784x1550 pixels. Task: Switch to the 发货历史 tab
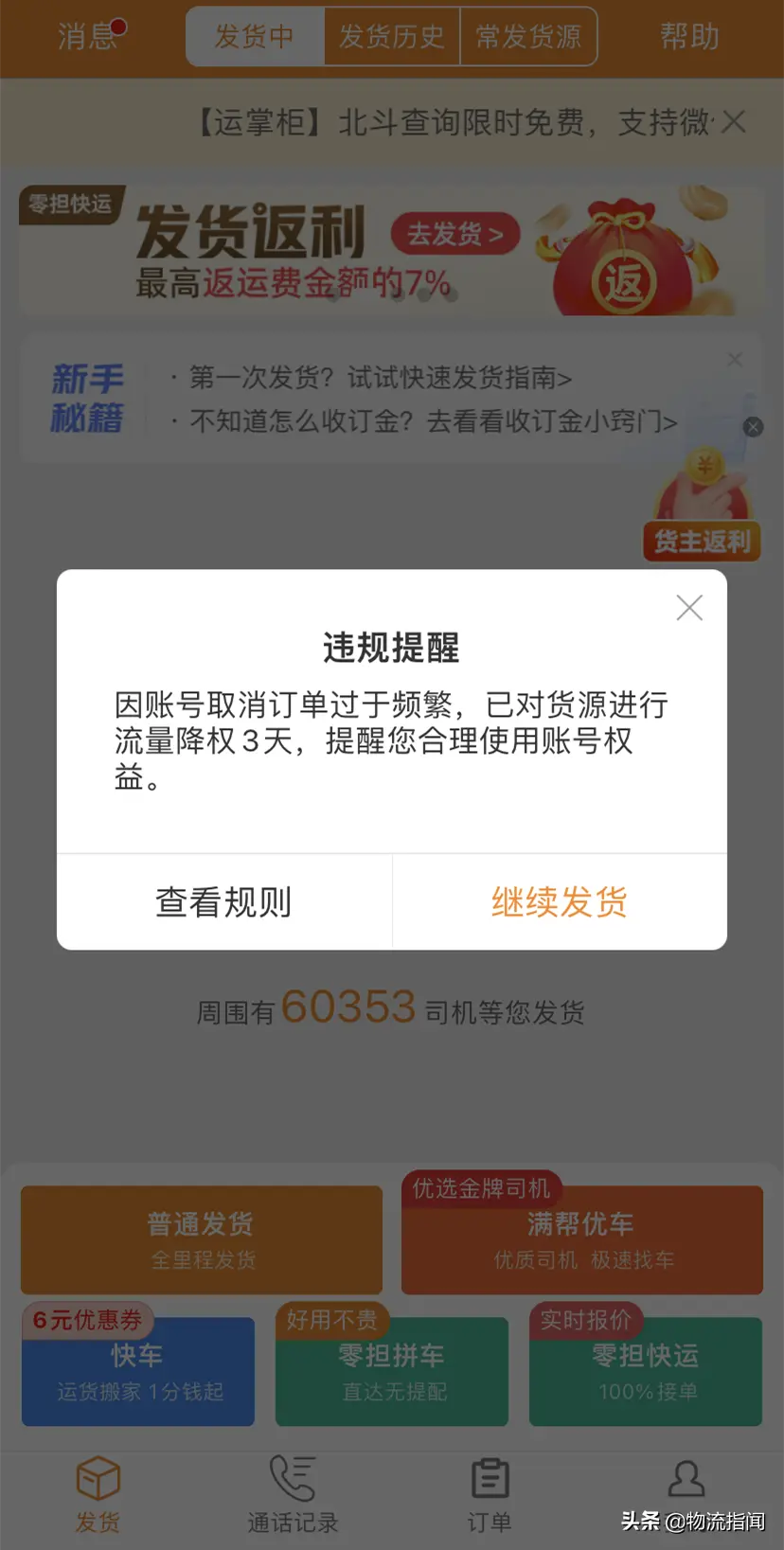pyautogui.click(x=392, y=37)
